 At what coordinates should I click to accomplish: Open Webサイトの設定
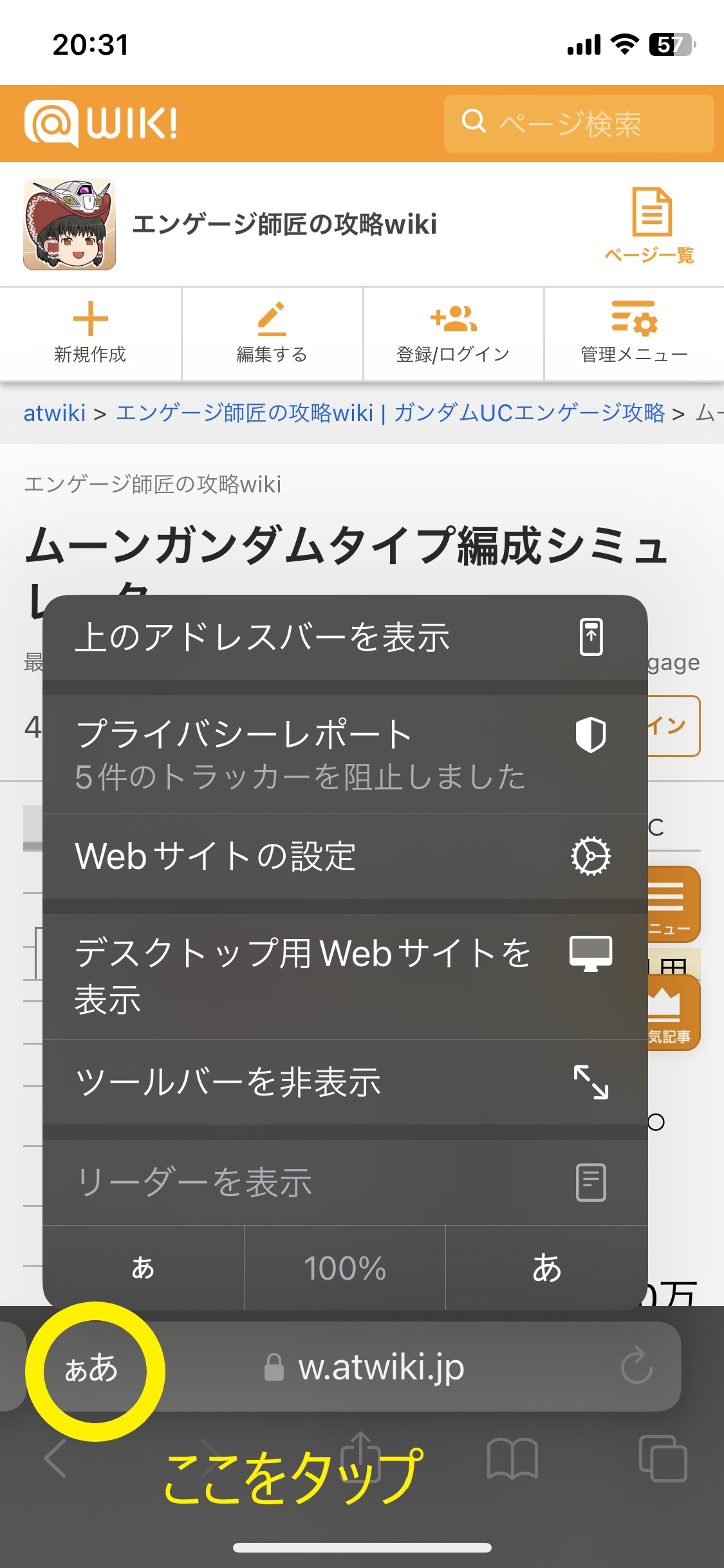tap(344, 856)
